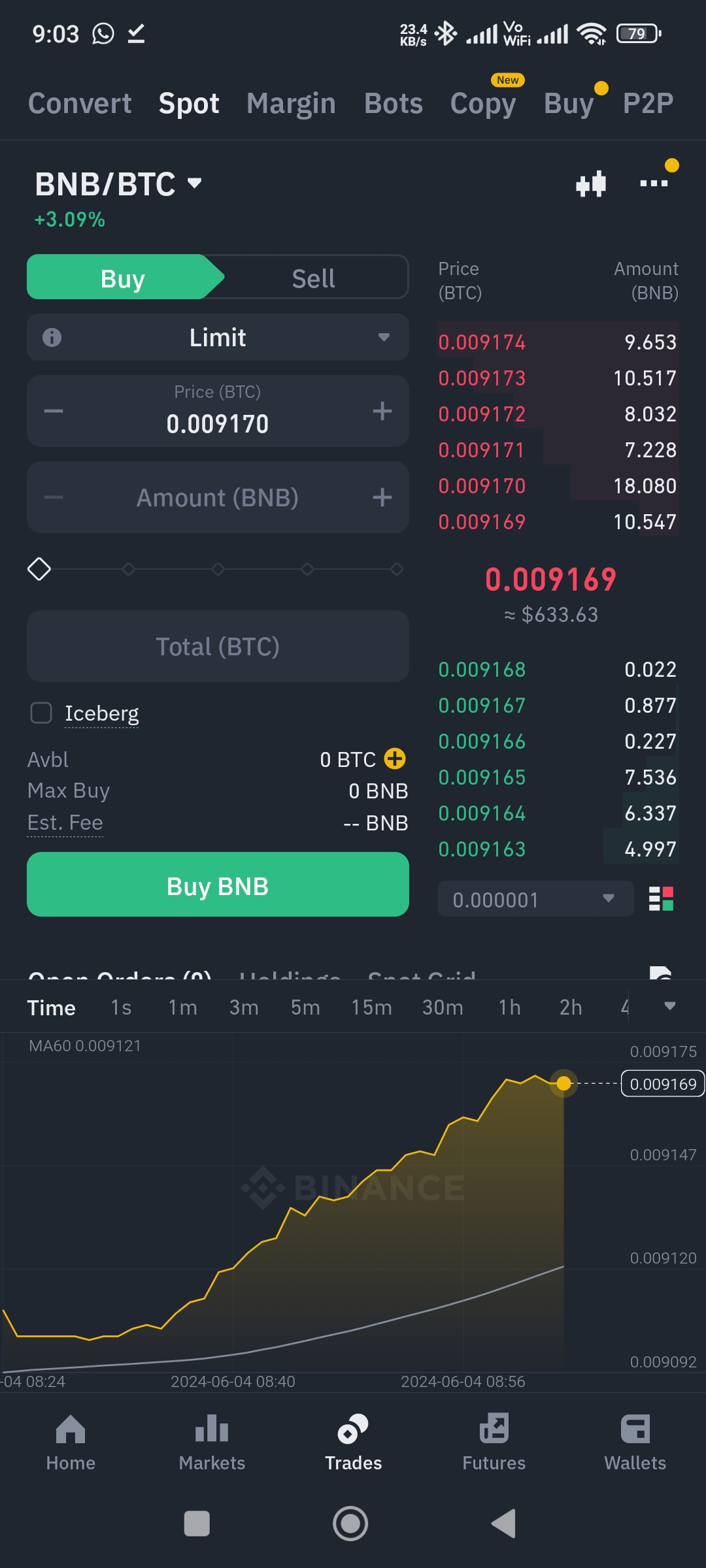The image size is (706, 1568).
Task: Go back using the system back button
Action: coord(503,1524)
